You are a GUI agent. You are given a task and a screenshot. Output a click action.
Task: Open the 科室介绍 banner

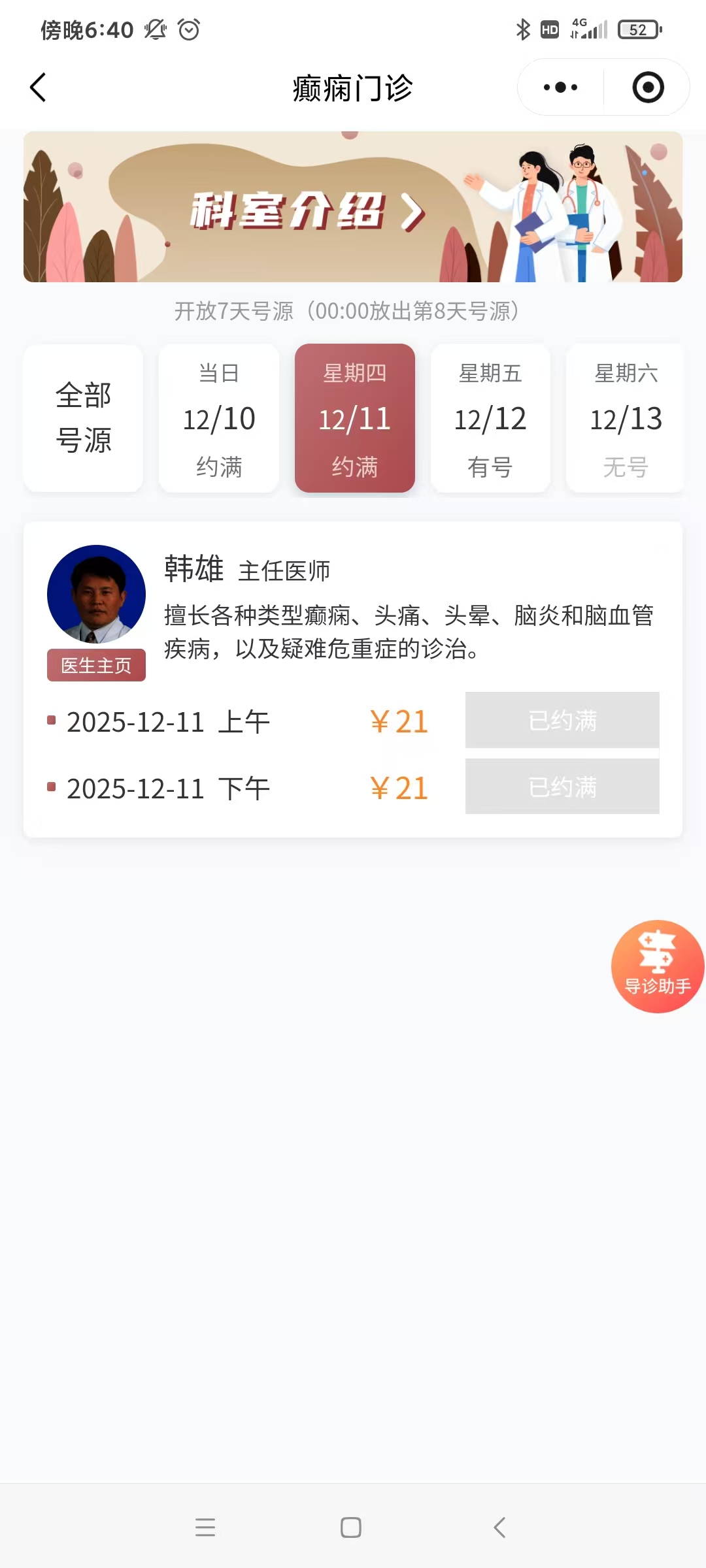(353, 207)
